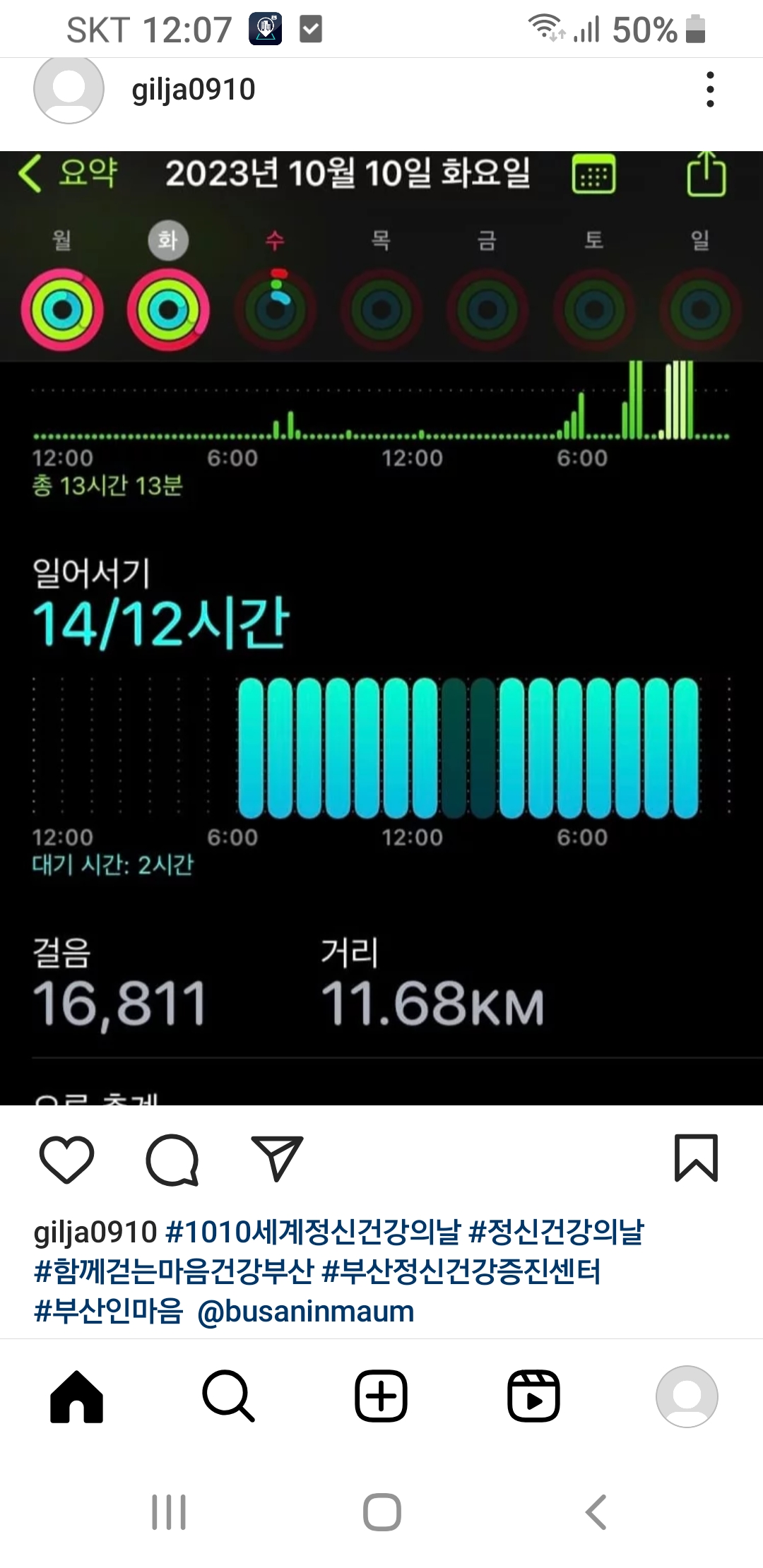763x1568 pixels.
Task: Open your own profile tab
Action: (x=687, y=1396)
